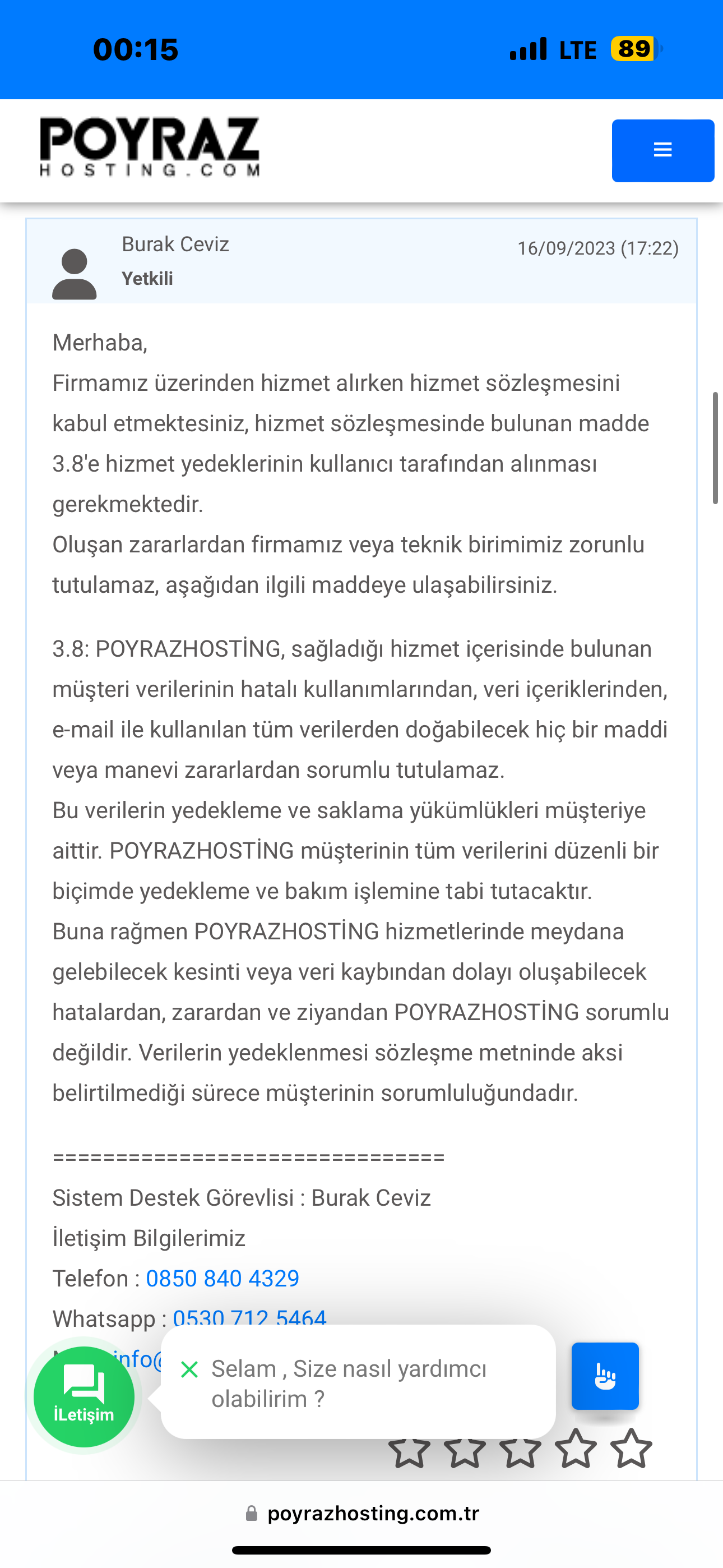Image resolution: width=723 pixels, height=1568 pixels.
Task: Call the phone number 0850 840 4329
Action: (x=223, y=1278)
